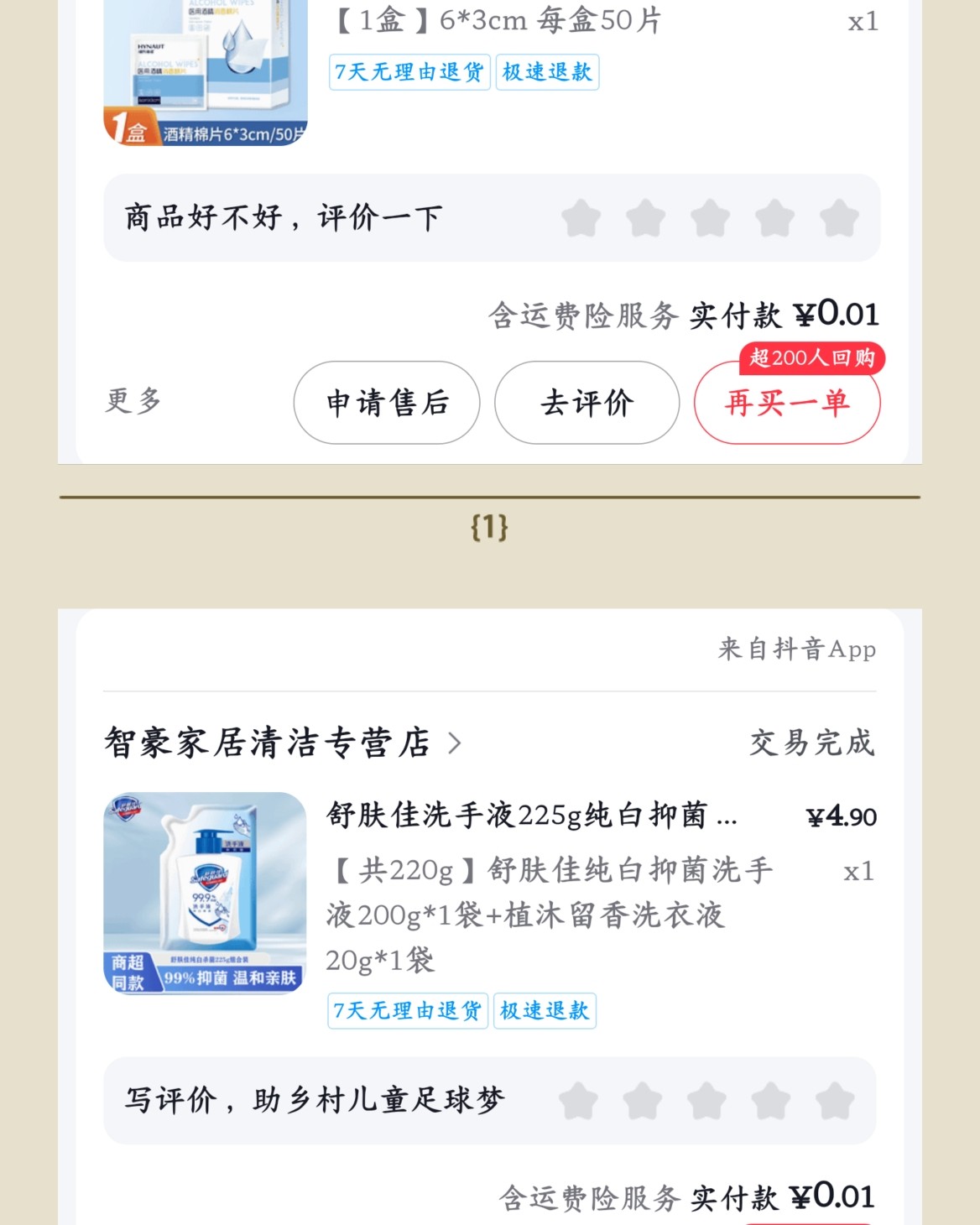This screenshot has height=1225, width=980.
Task: Open the 交易完成 order status
Action: tap(811, 743)
